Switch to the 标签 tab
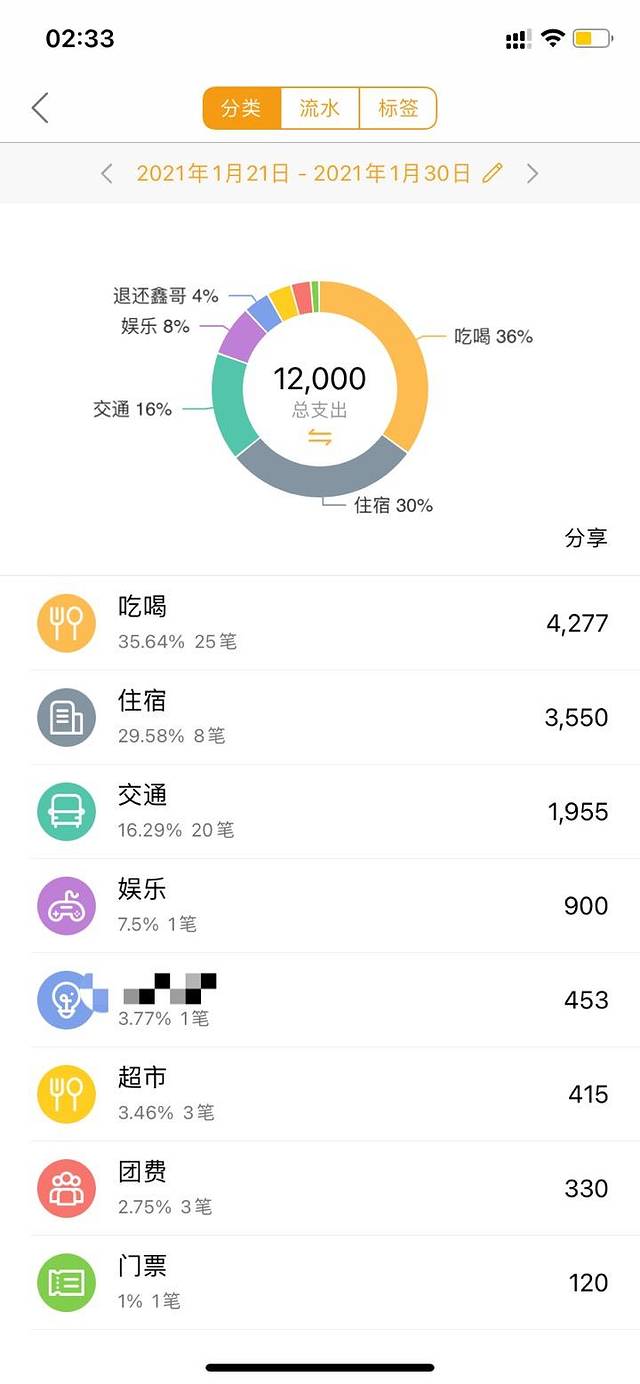The image size is (640, 1384). (x=398, y=108)
